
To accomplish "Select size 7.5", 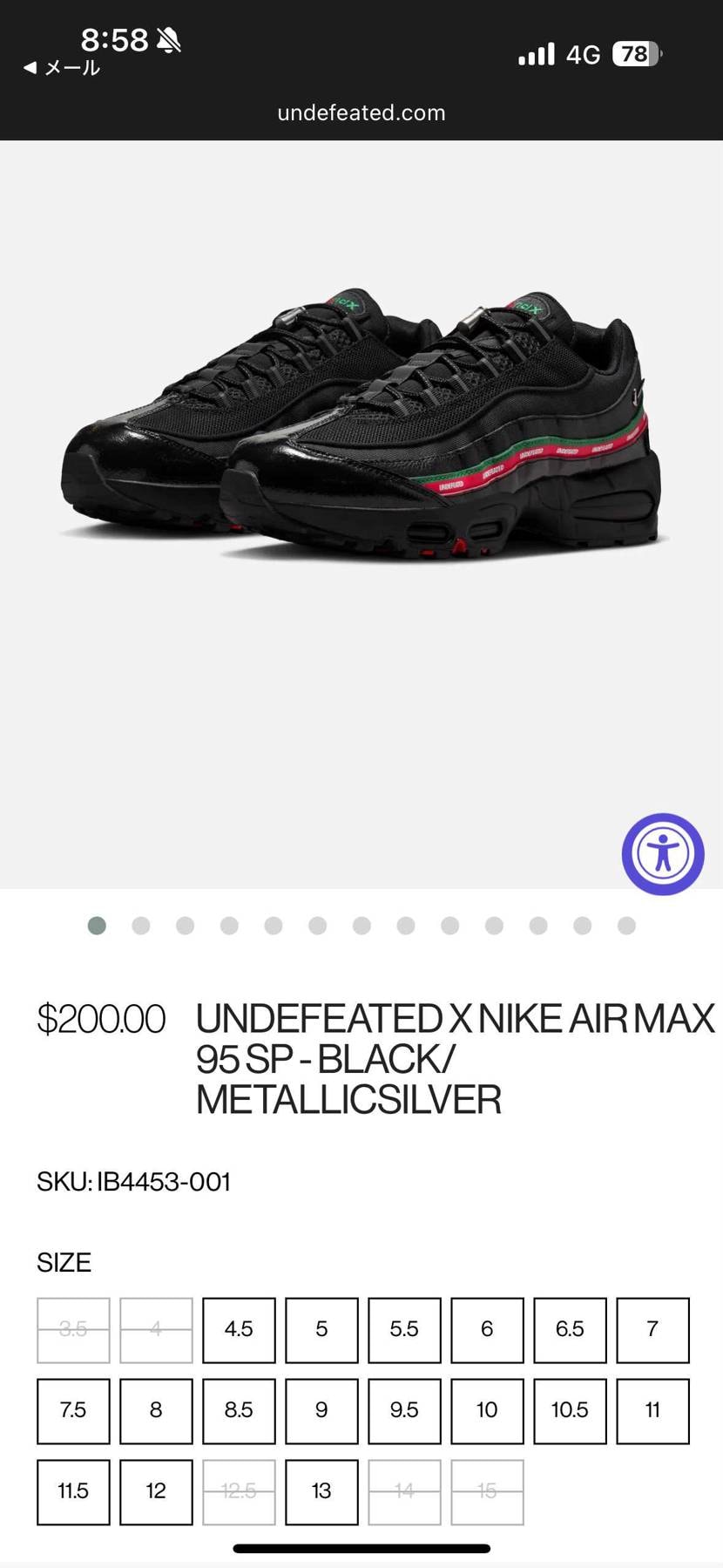I will click(x=73, y=1410).
